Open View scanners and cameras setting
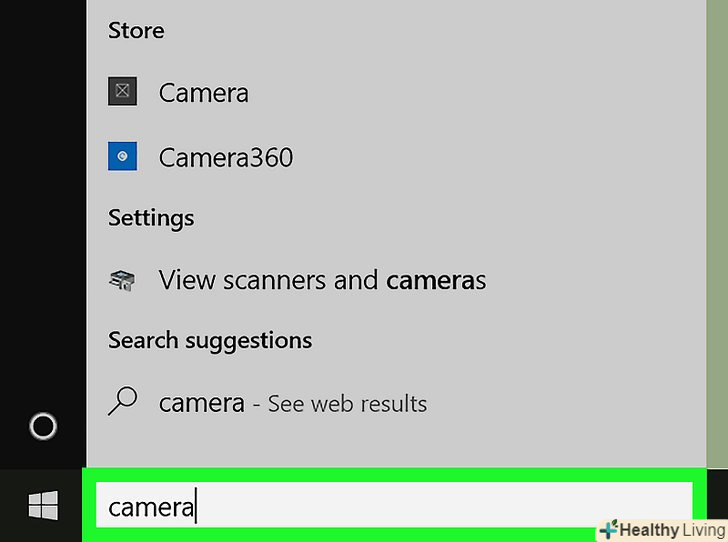The height and width of the screenshot is (542, 728). click(321, 280)
